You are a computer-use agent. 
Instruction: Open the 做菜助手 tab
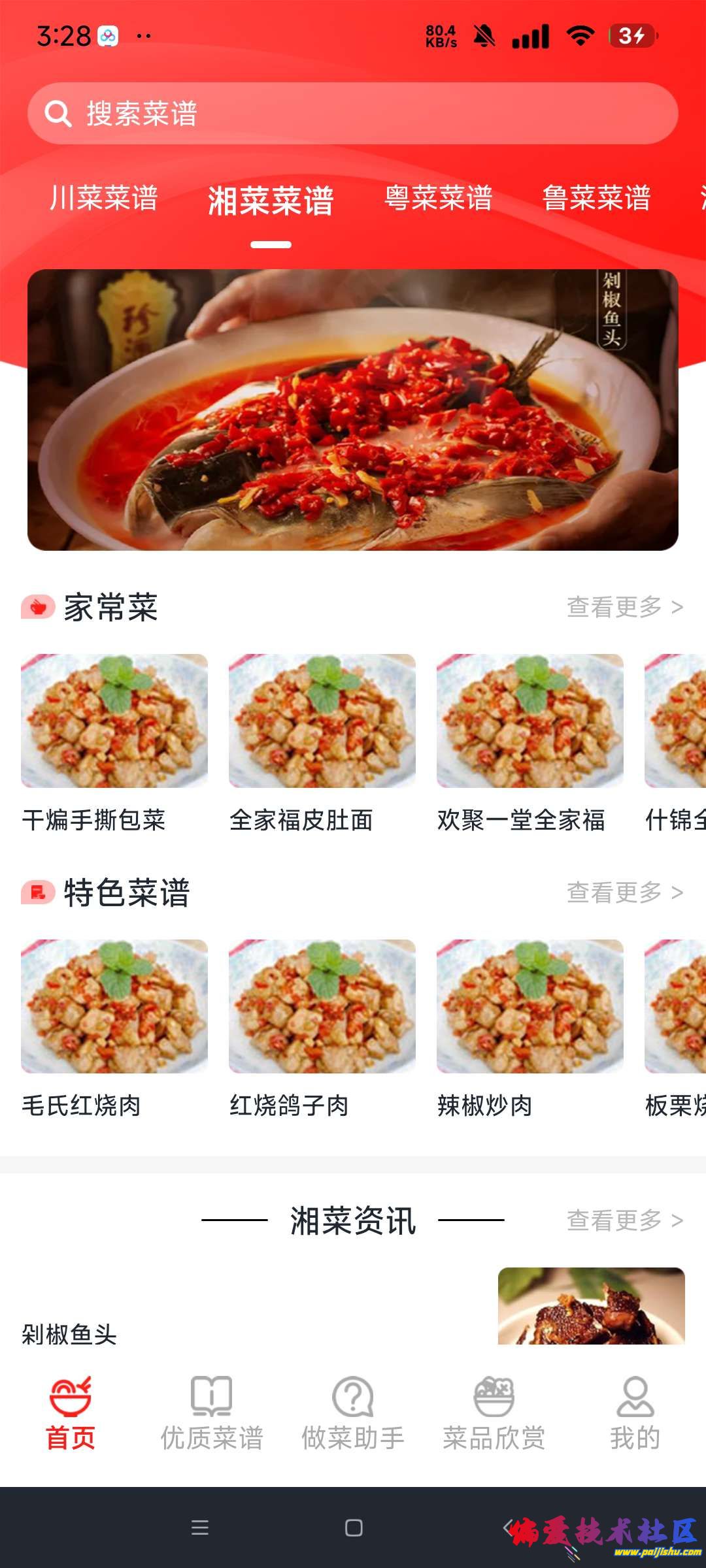click(353, 1414)
